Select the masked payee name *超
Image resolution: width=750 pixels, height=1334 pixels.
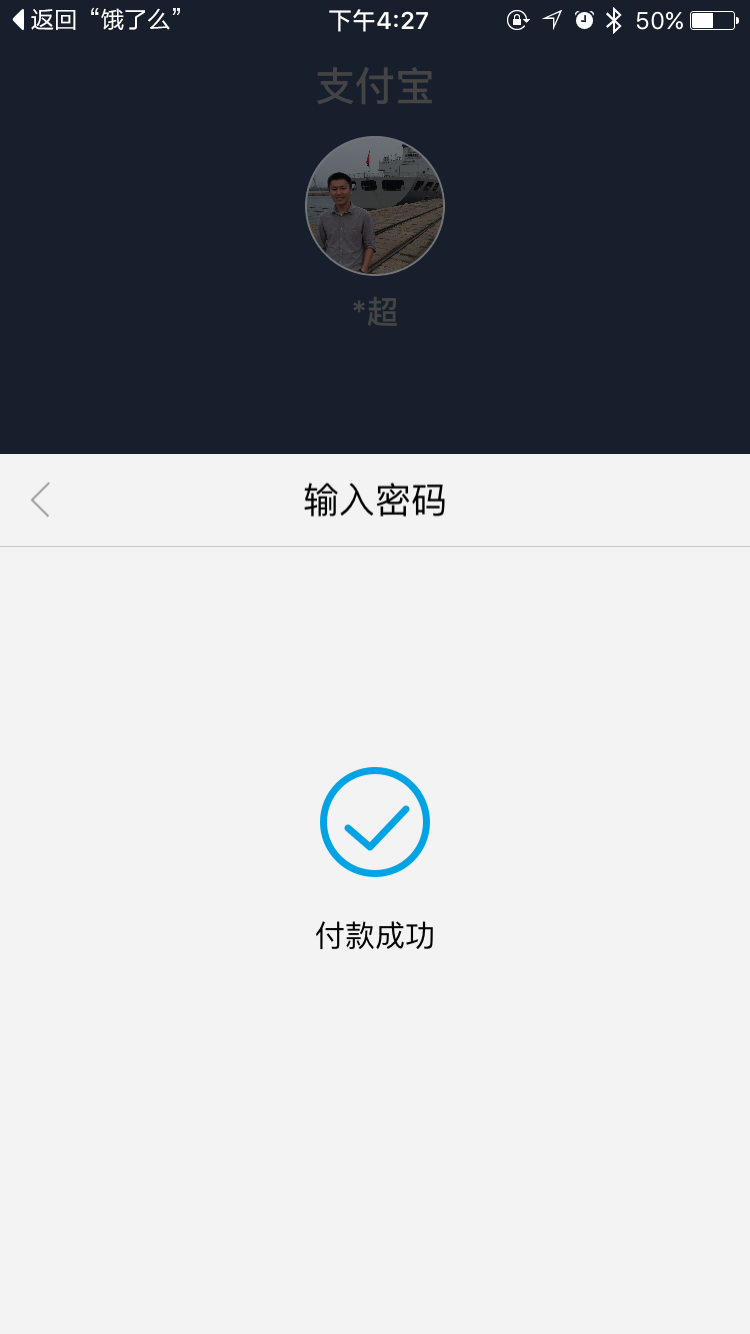(375, 312)
